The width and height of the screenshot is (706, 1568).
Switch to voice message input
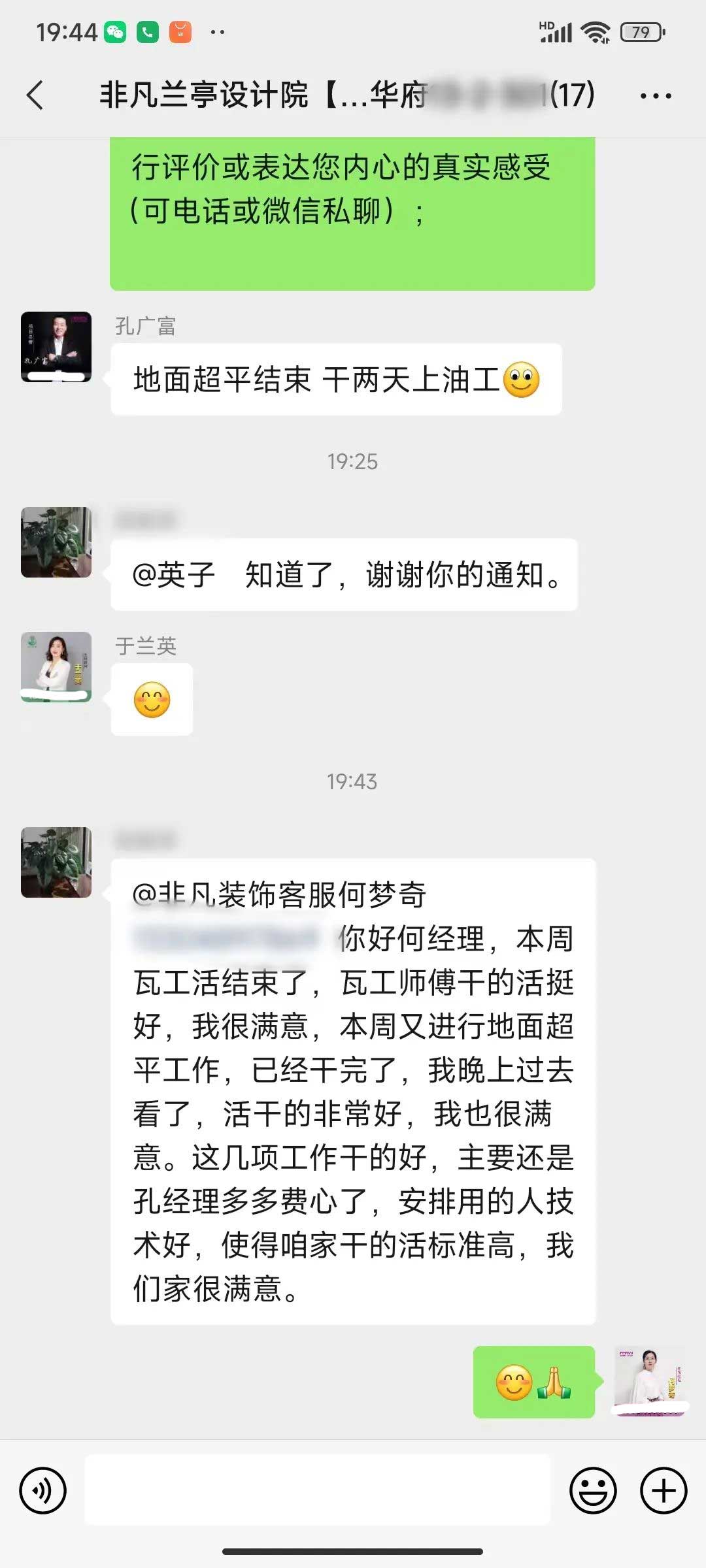pyautogui.click(x=43, y=1491)
